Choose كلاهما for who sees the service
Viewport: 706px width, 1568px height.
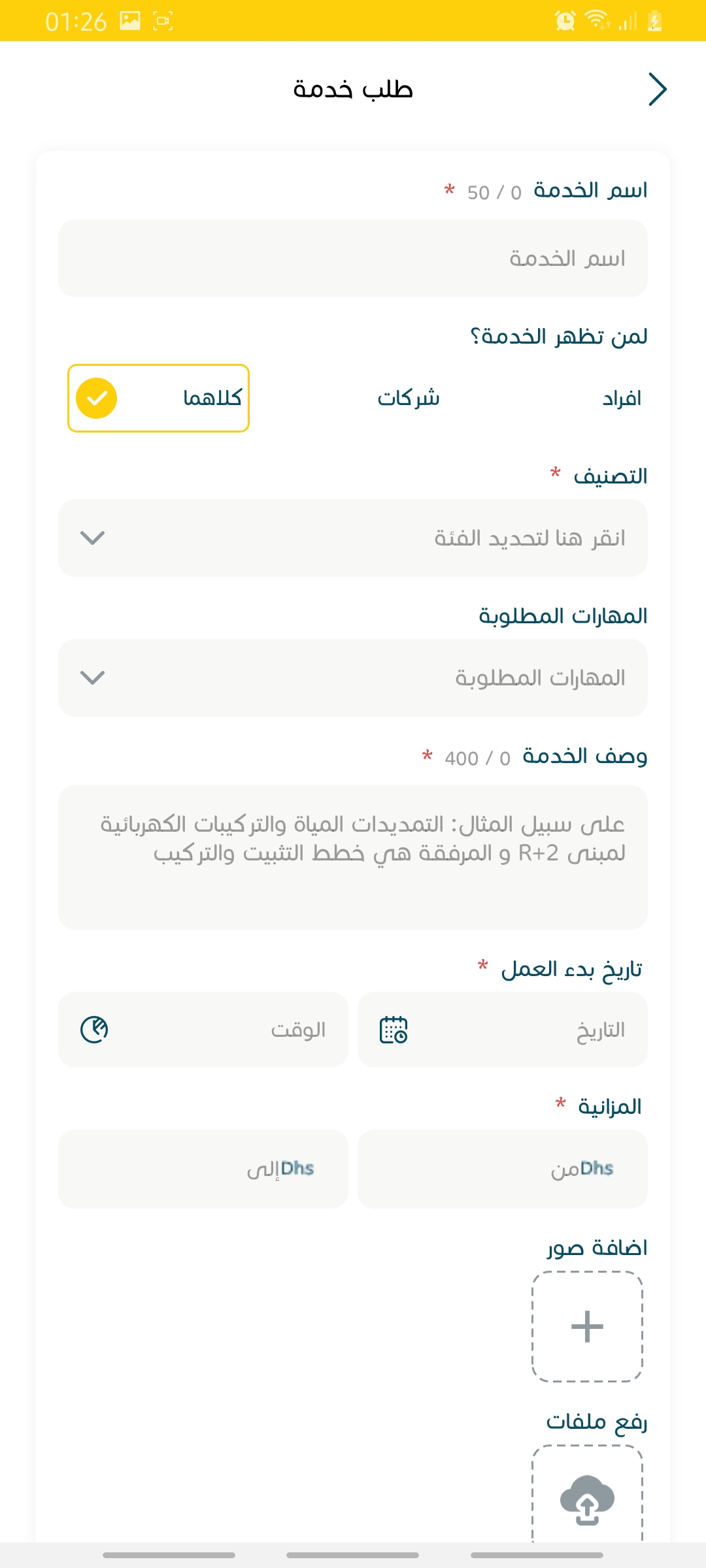(158, 397)
